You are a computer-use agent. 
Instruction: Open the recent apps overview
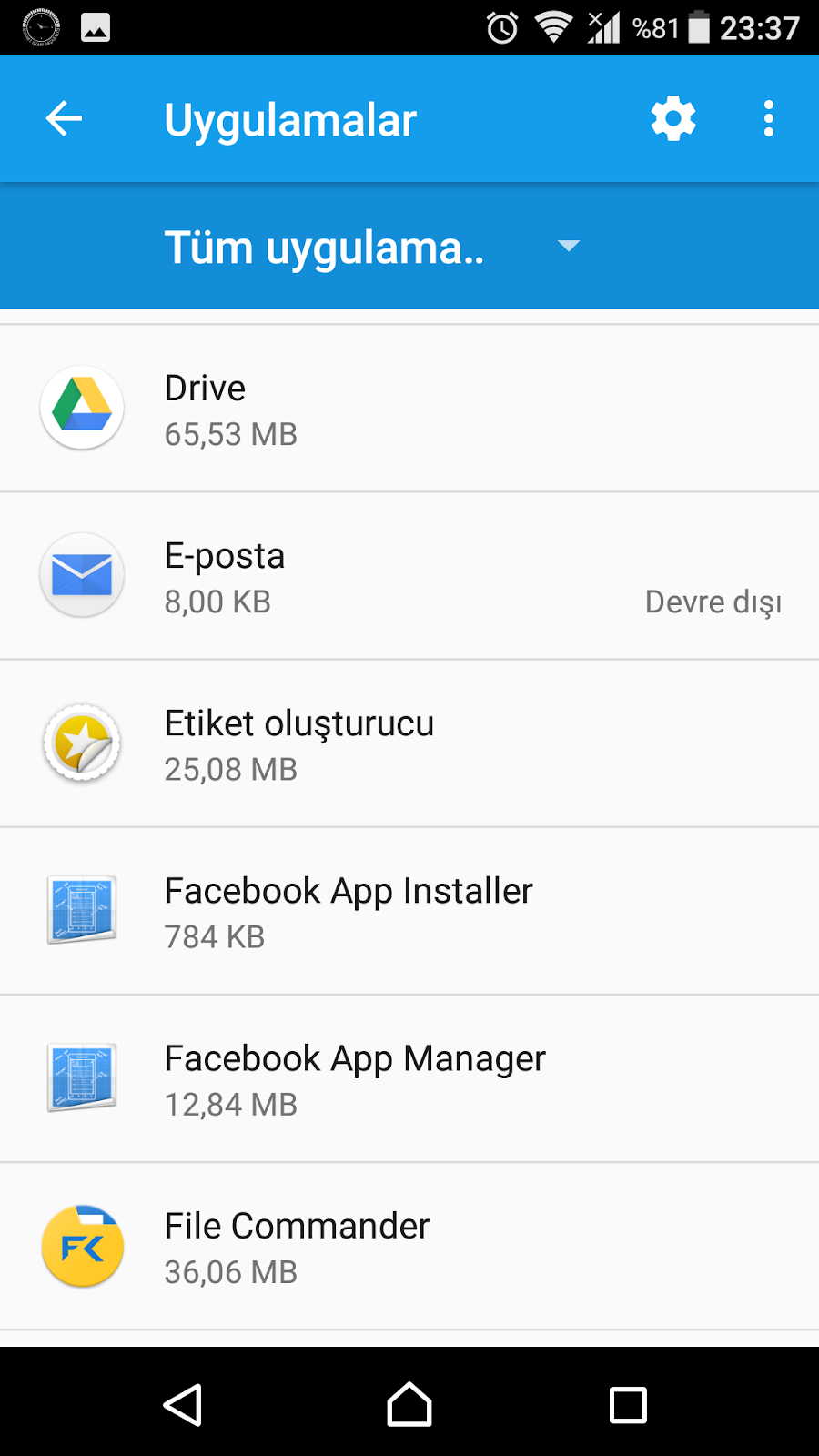click(x=628, y=1405)
